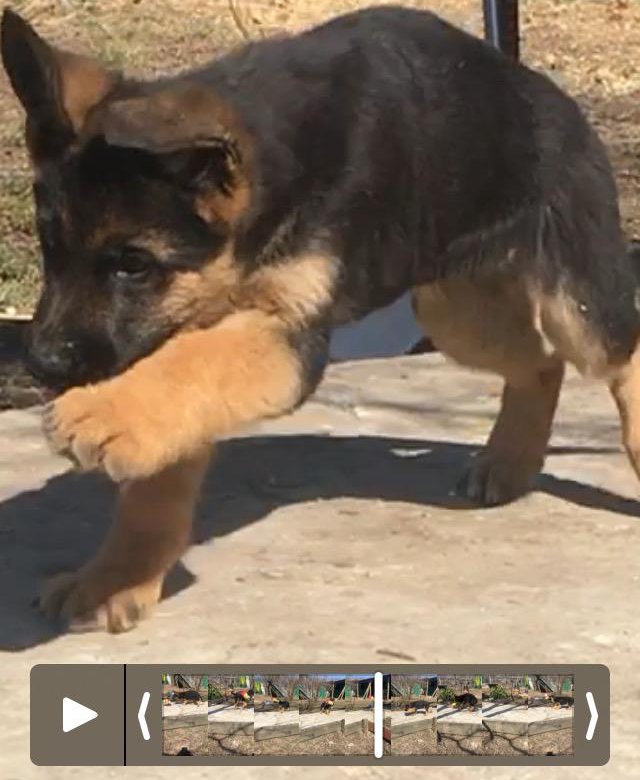640x780 pixels.
Task: Play the puppy video
Action: coord(79,714)
